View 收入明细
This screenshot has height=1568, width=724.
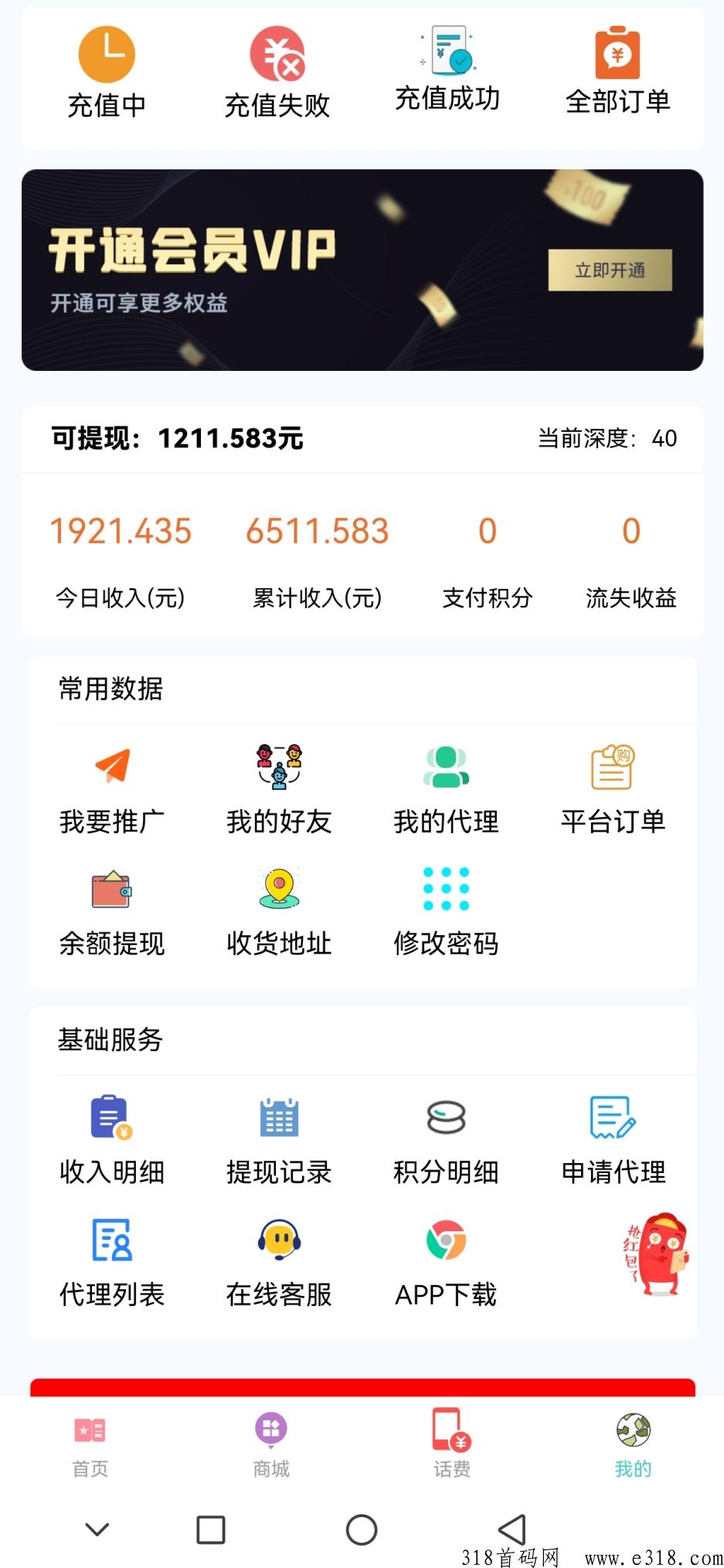[112, 1140]
